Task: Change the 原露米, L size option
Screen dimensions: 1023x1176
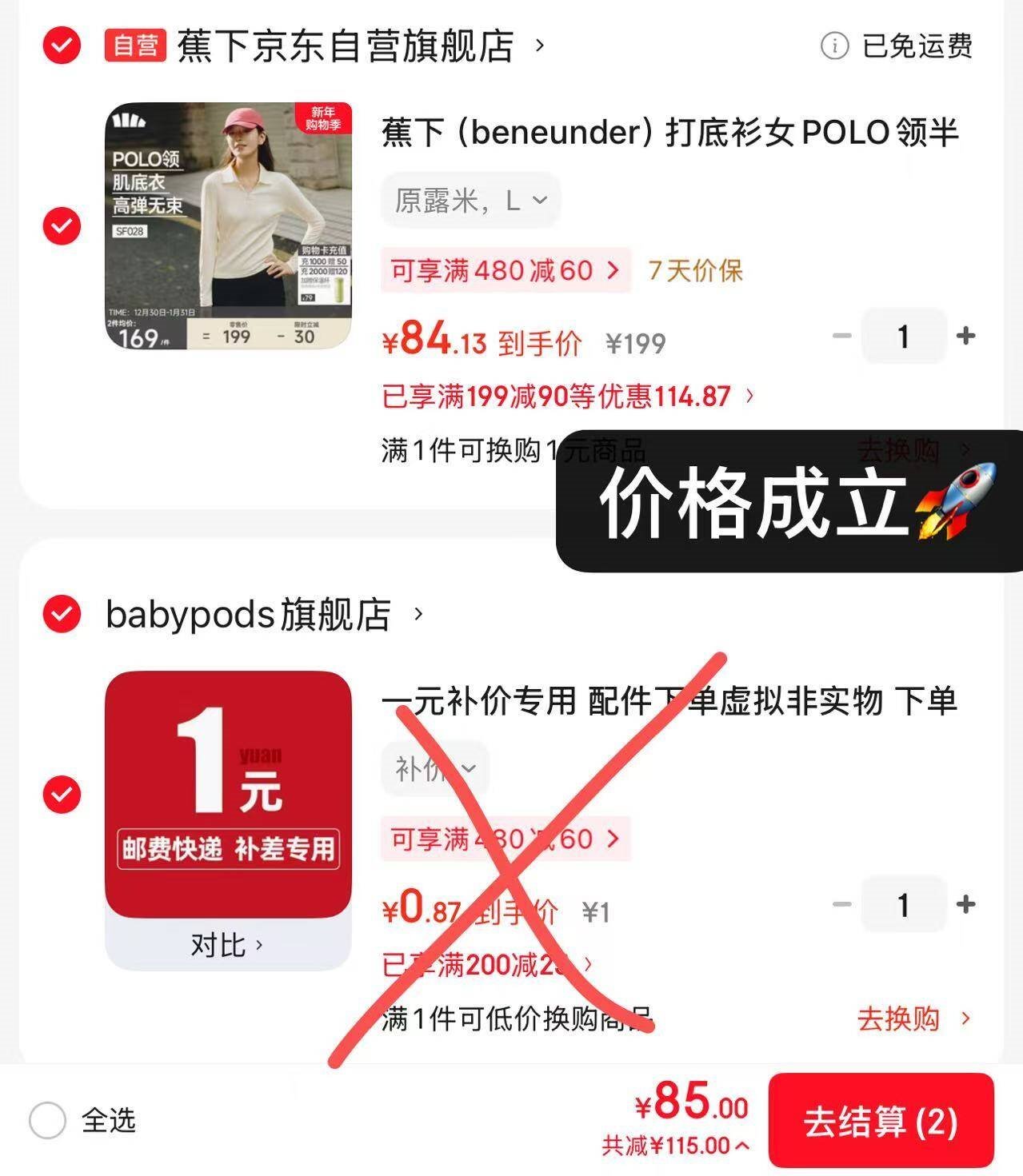Action: click(x=470, y=200)
